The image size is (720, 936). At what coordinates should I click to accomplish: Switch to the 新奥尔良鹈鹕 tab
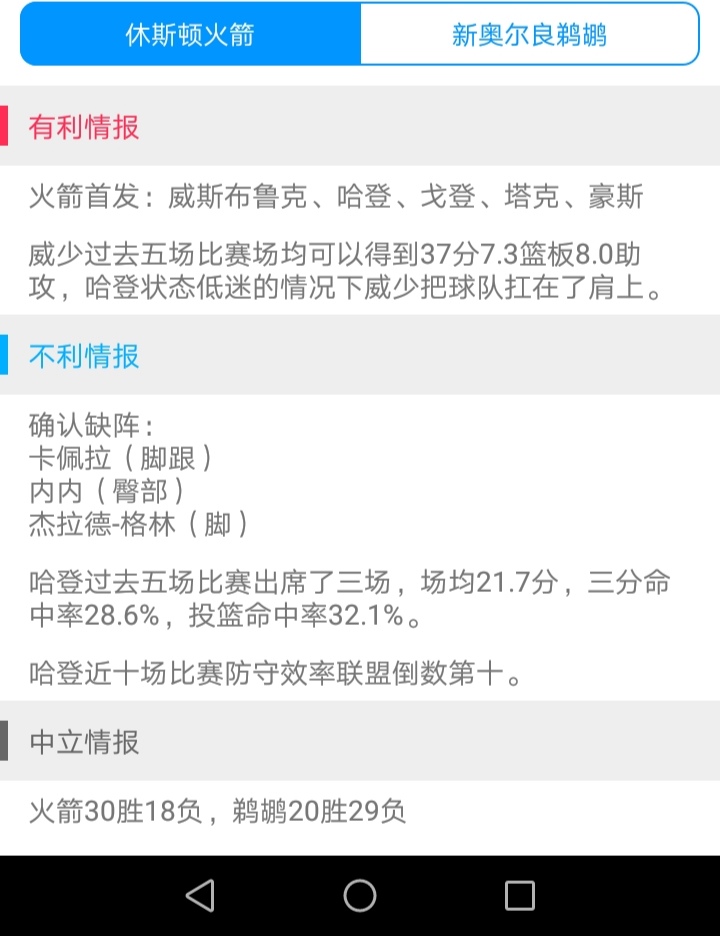[529, 35]
